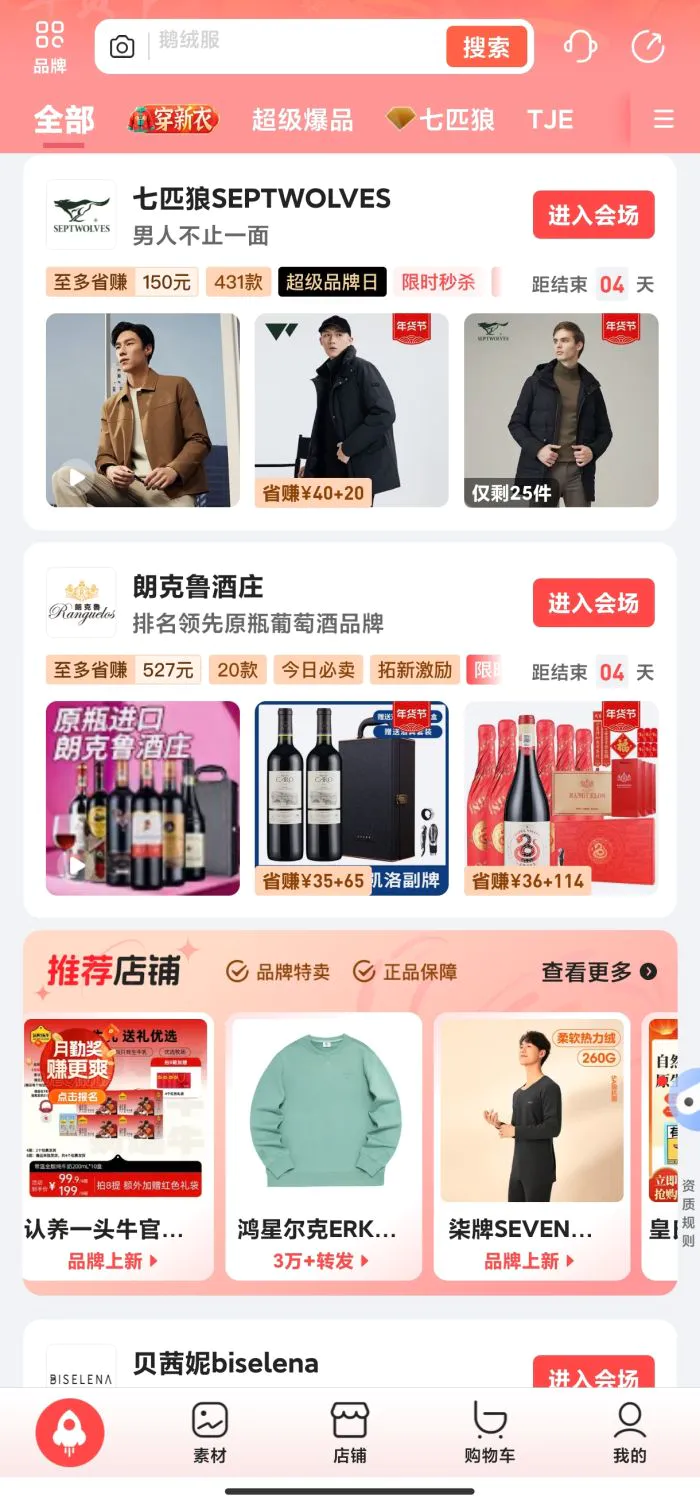Open the 购物车 shopping cart
Image resolution: width=700 pixels, height=1505 pixels.
489,1432
